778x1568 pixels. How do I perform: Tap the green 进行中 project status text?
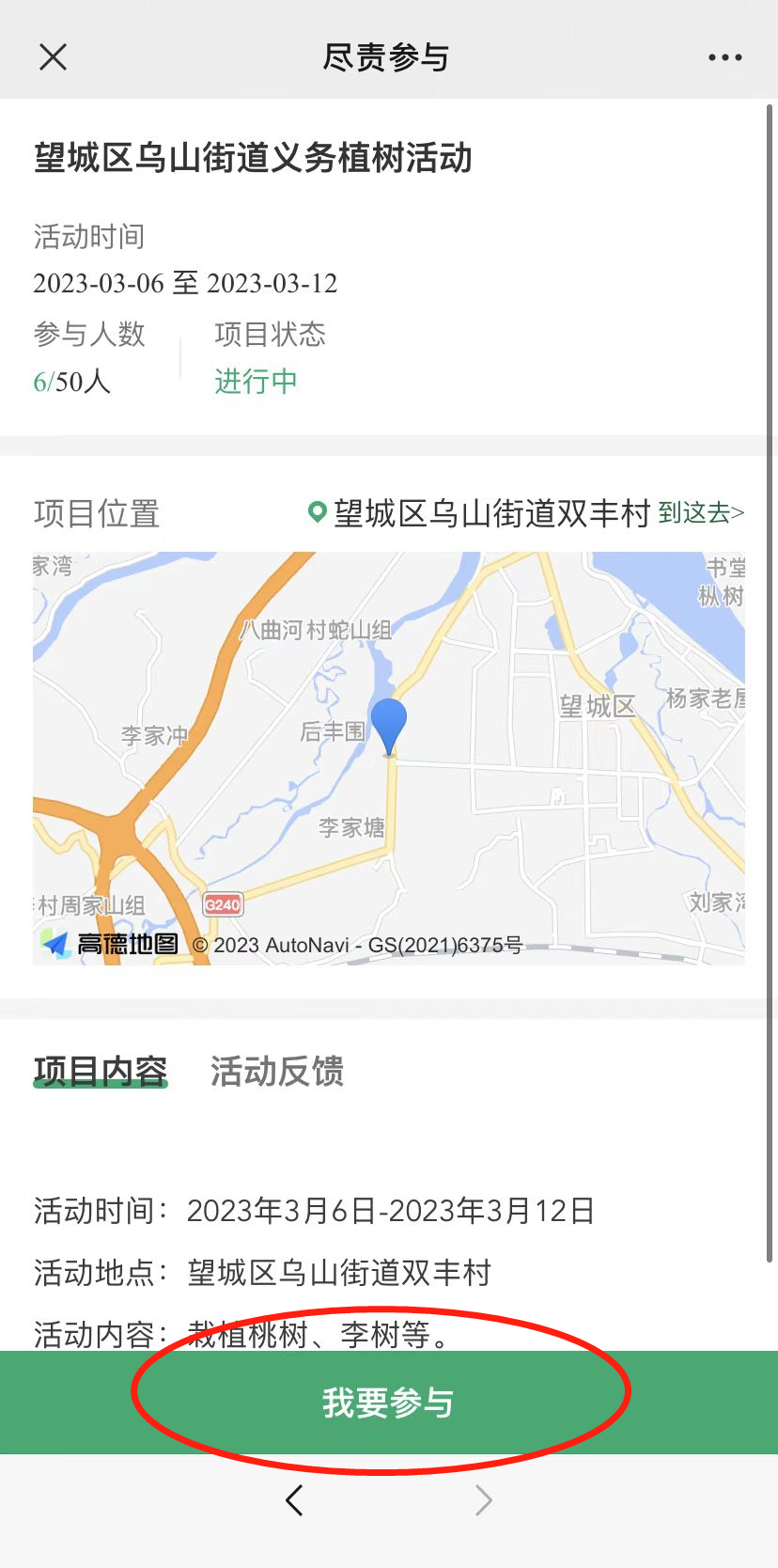(255, 381)
